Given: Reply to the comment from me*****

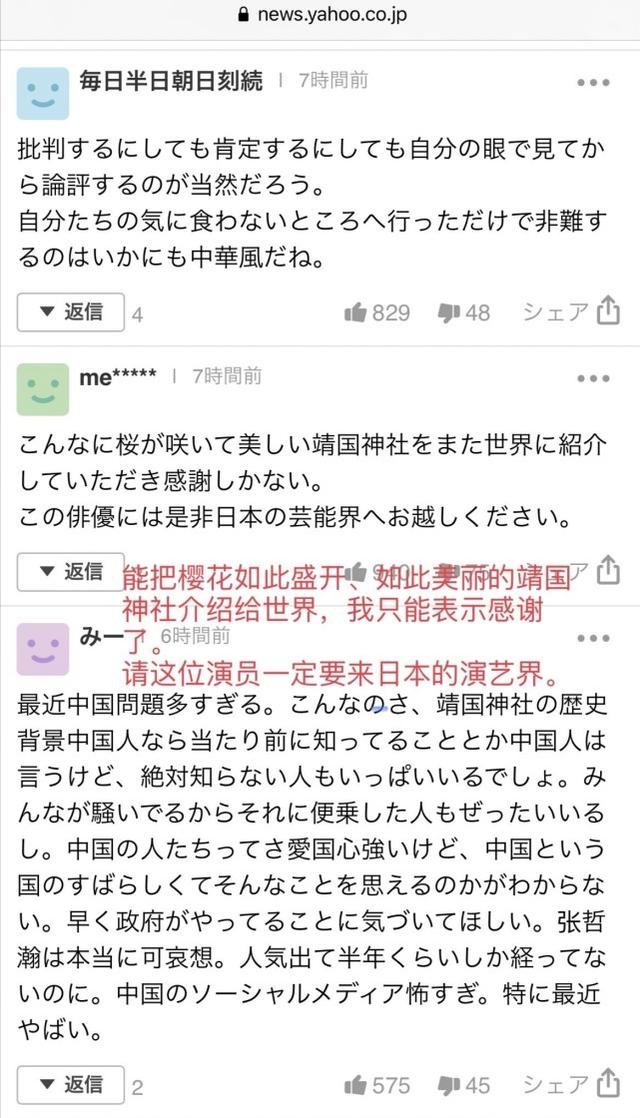Looking at the screenshot, I should (x=71, y=571).
